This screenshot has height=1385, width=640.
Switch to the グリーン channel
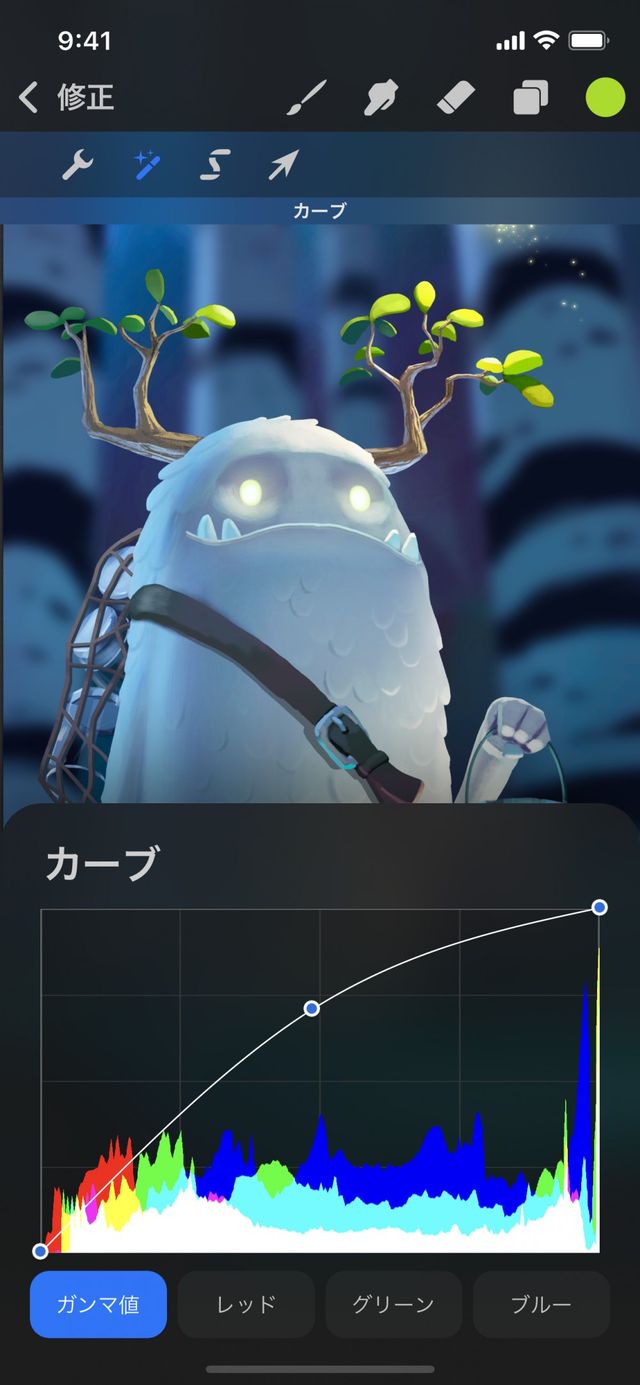tap(393, 1304)
